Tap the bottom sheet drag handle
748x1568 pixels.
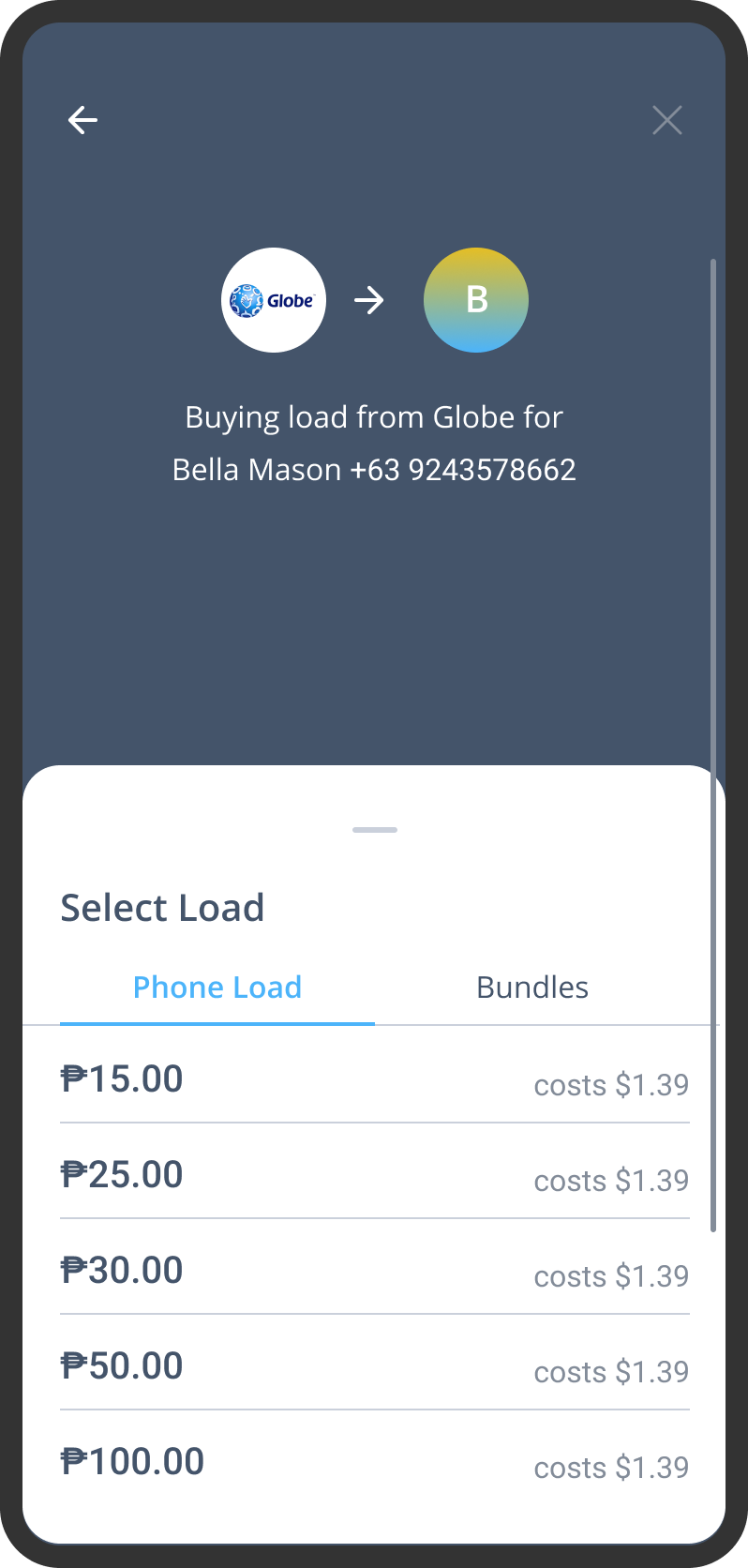(x=375, y=830)
